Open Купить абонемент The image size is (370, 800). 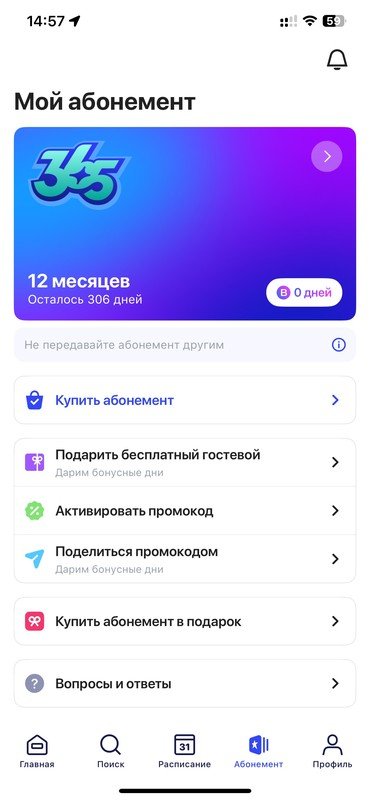pos(185,400)
